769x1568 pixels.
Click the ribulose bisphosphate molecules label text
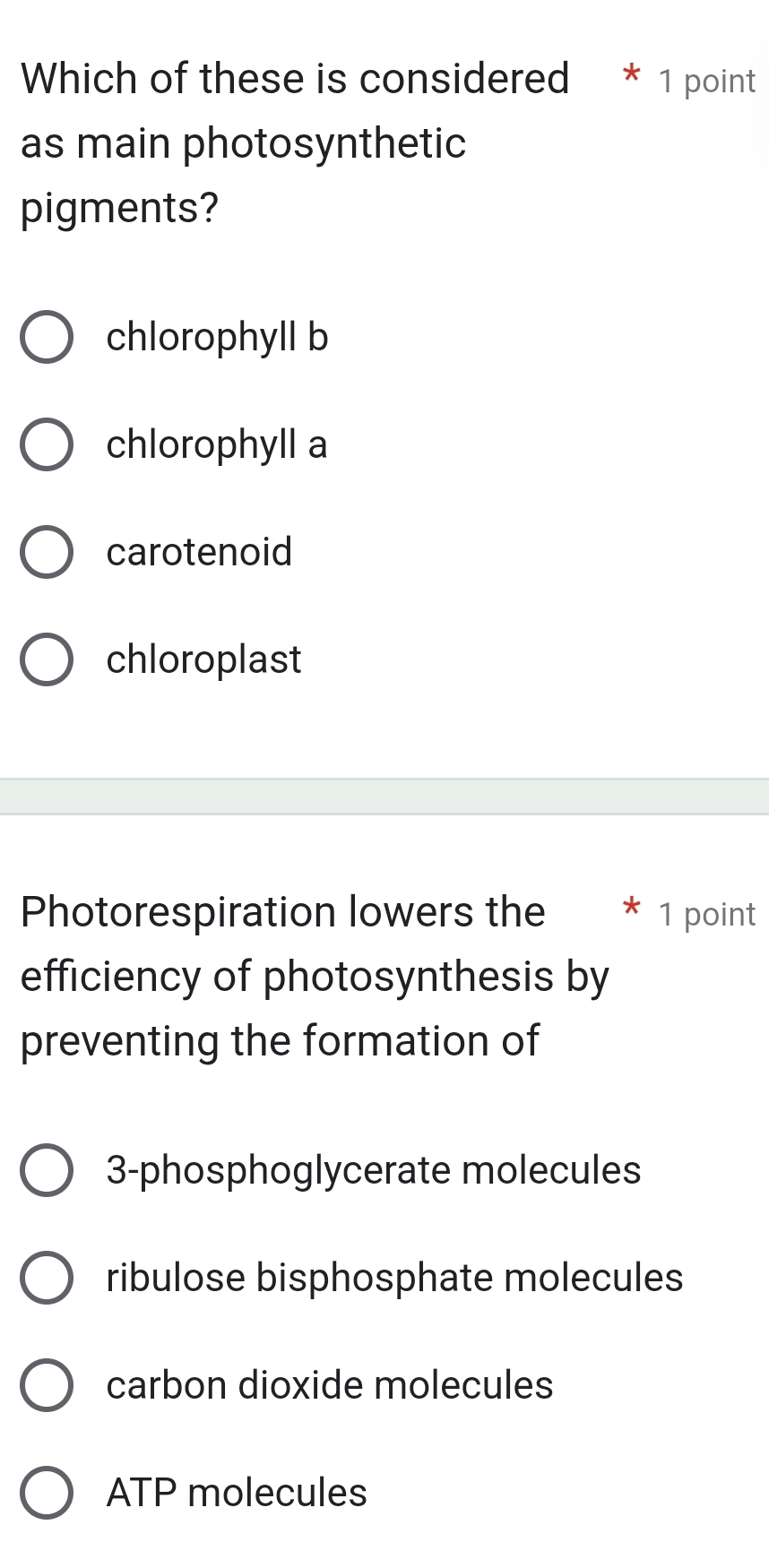[394, 1278]
